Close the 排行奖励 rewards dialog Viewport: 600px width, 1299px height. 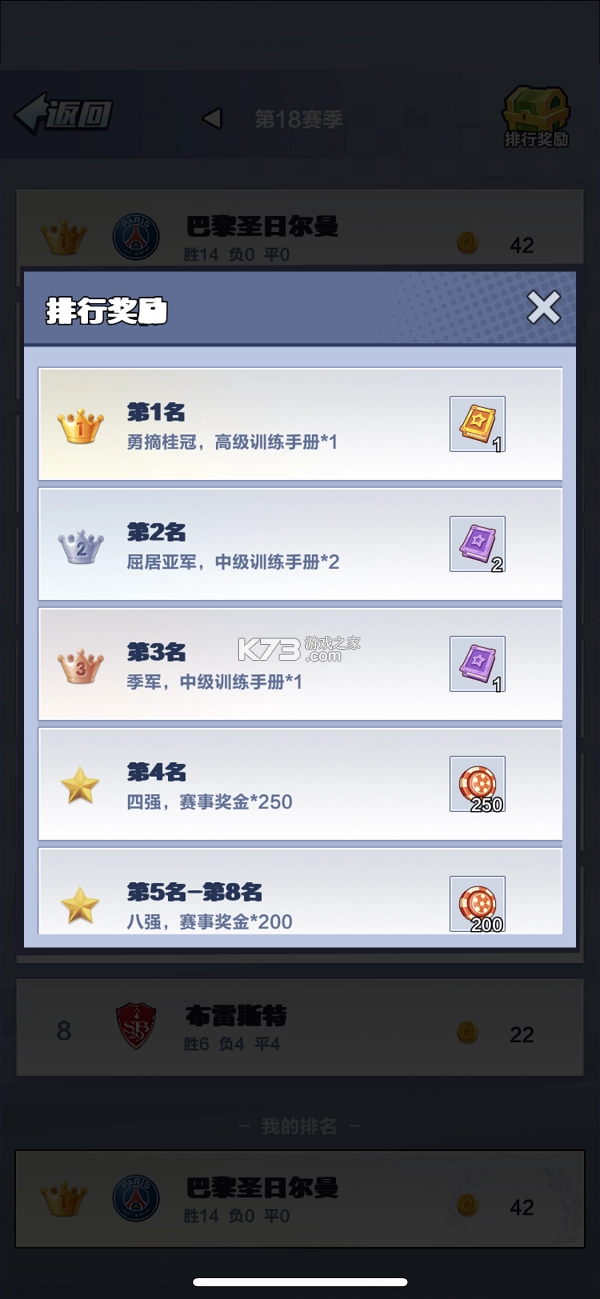tap(543, 307)
